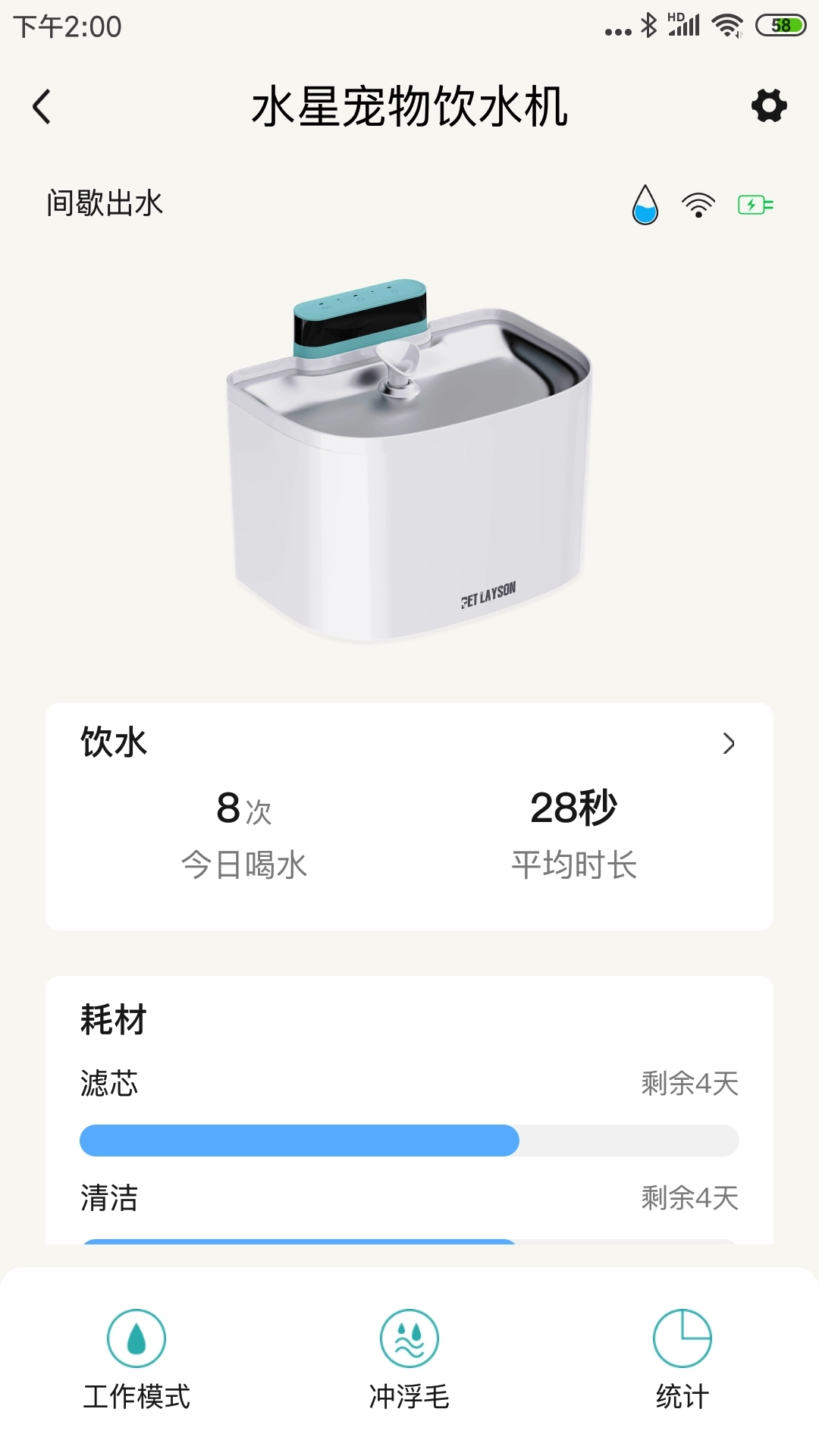Tap the 滤芯 filter progress bar
819x1456 pixels.
coord(409,1140)
